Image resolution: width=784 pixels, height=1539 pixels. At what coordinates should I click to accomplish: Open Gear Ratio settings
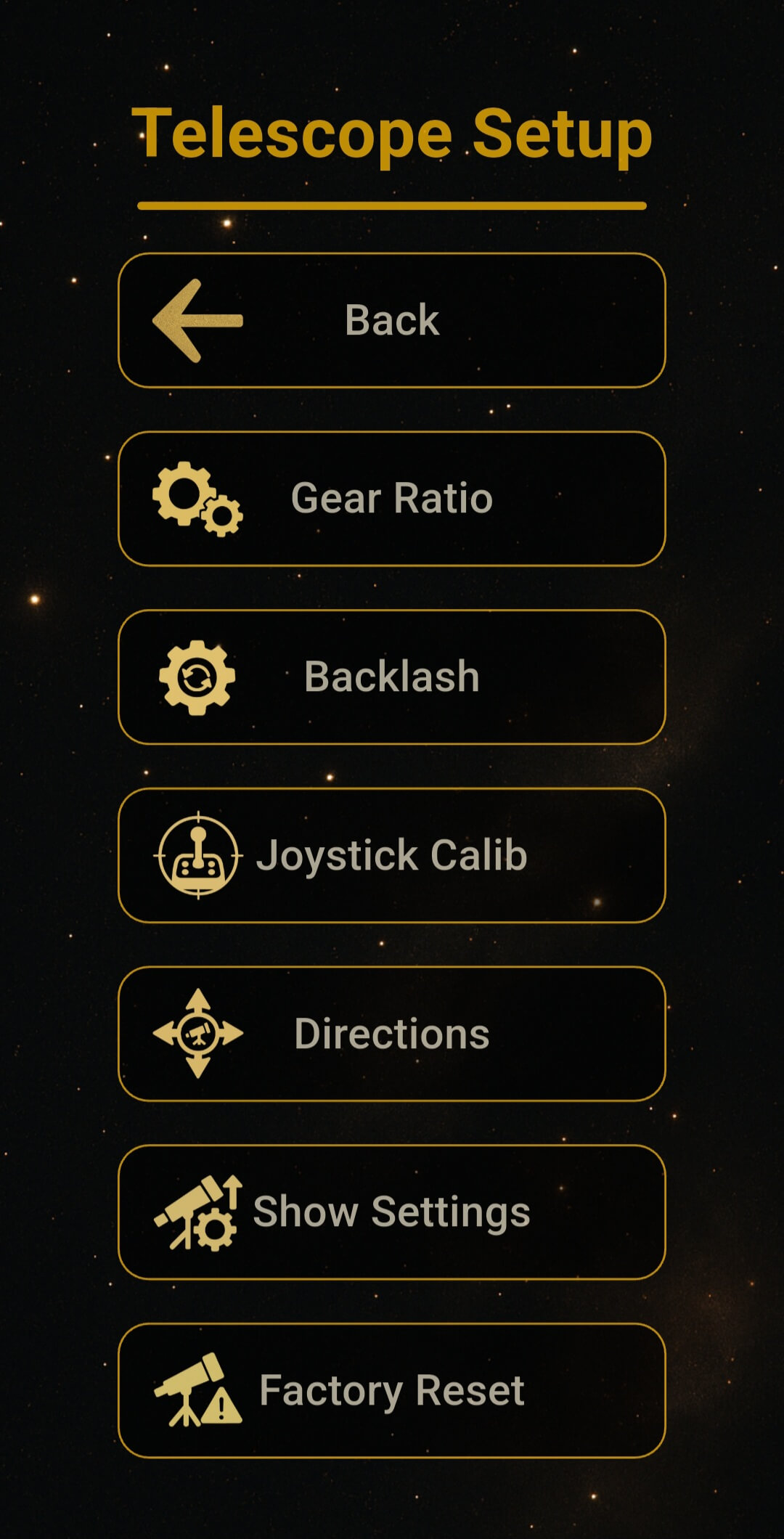[392, 499]
